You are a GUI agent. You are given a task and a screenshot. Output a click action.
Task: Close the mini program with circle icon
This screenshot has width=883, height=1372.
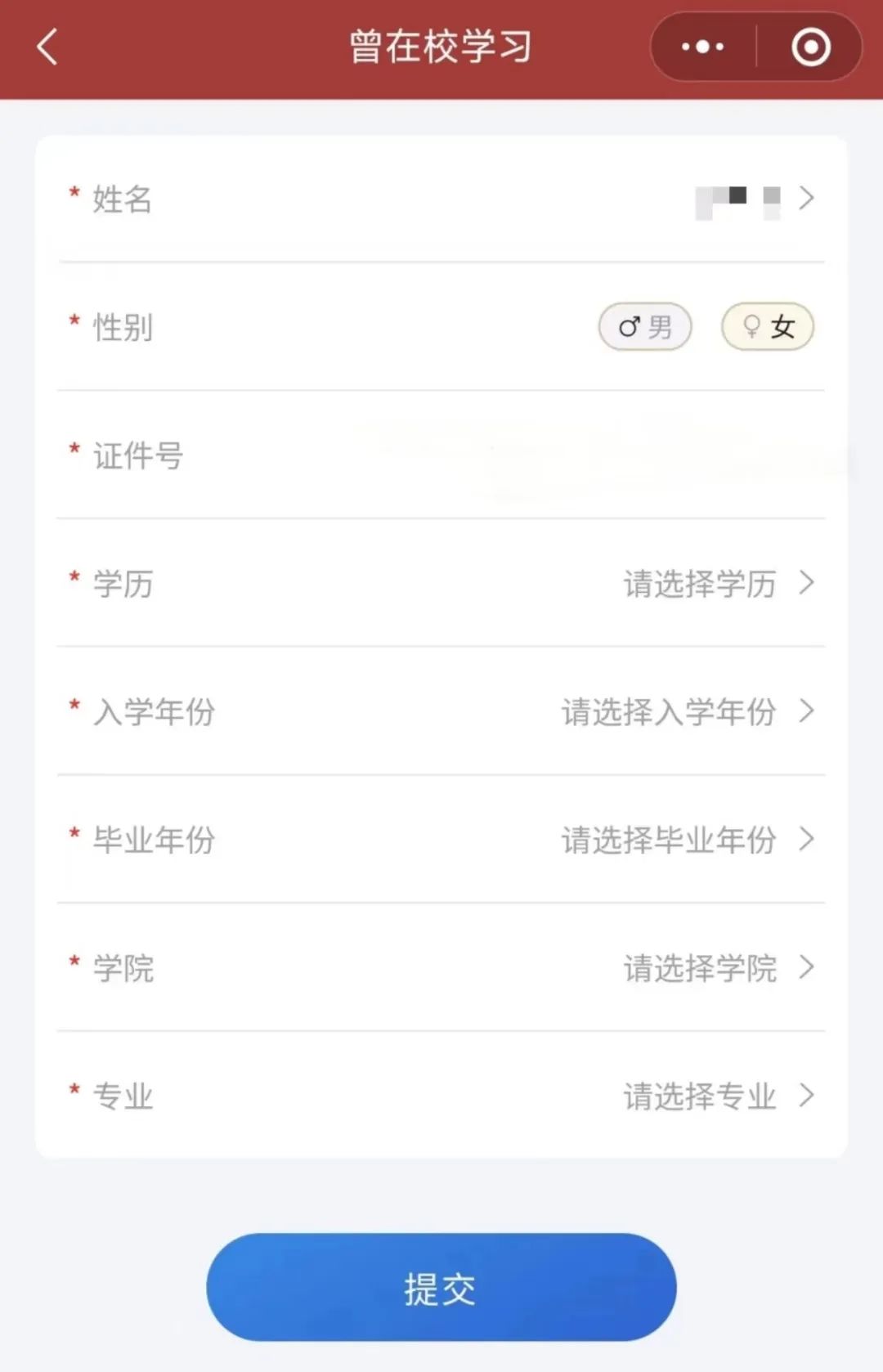[x=810, y=47]
